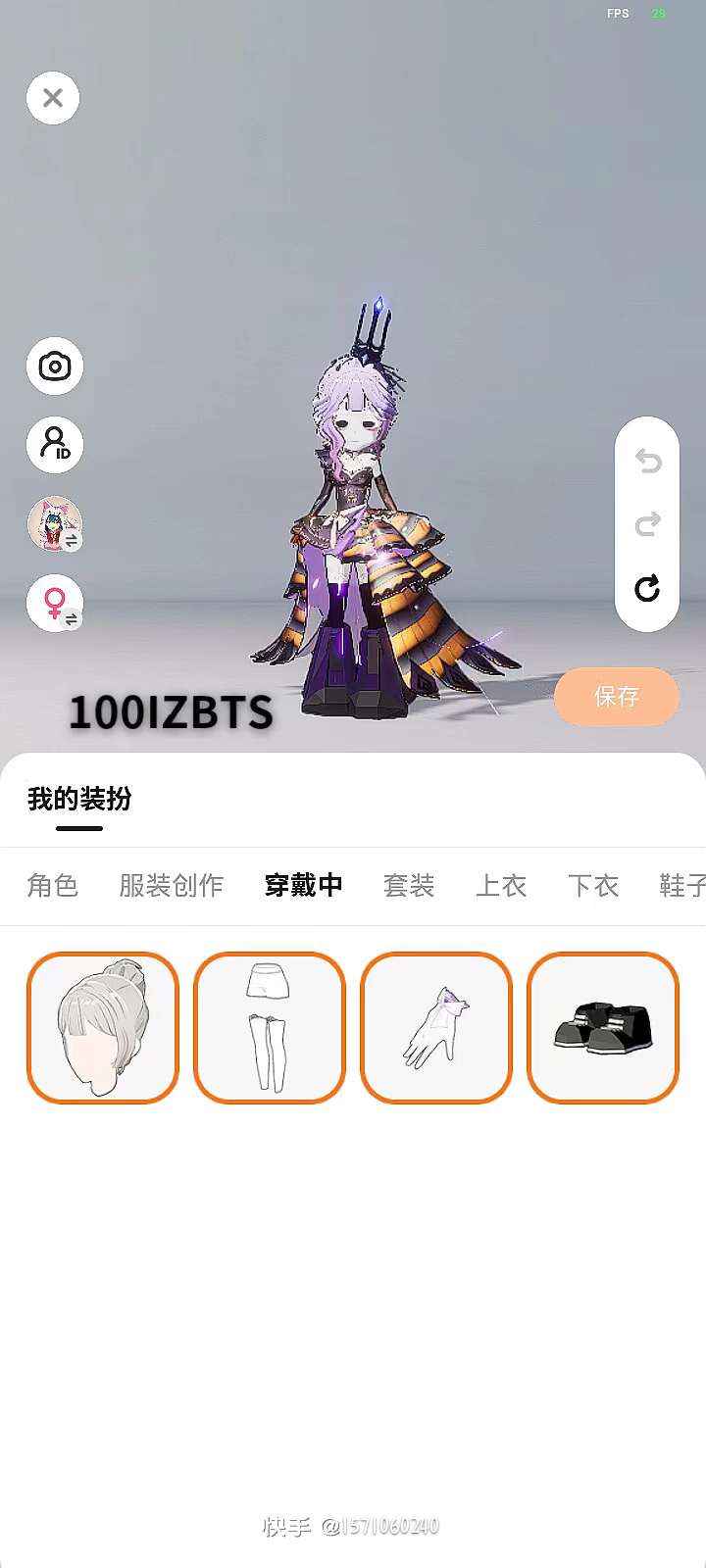Undo the last outfit change
Viewport: 706px width, 1568px height.
coord(647,460)
